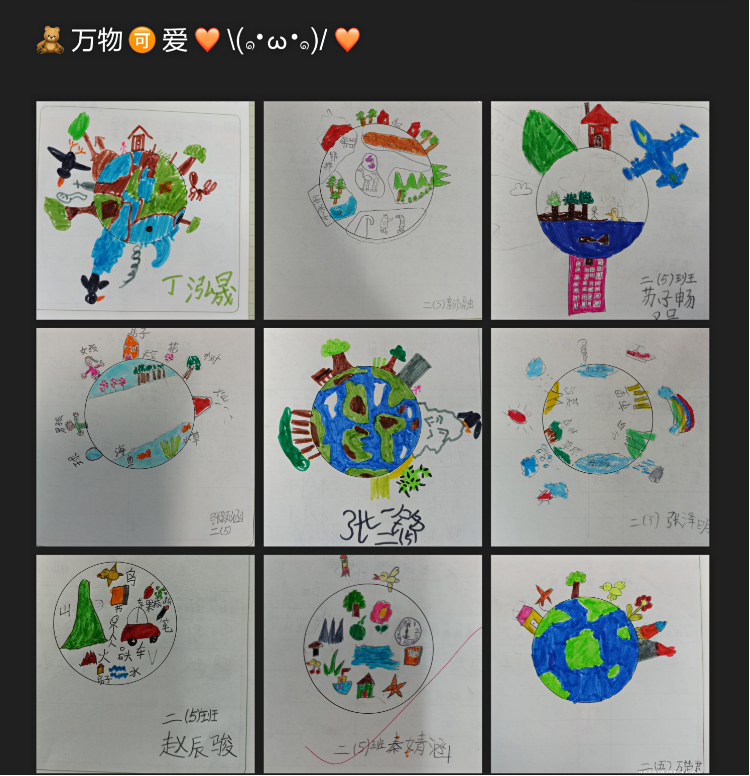The width and height of the screenshot is (750, 776).
Task: Open the drawing signed 丁泓晟 in green
Action: (x=145, y=210)
